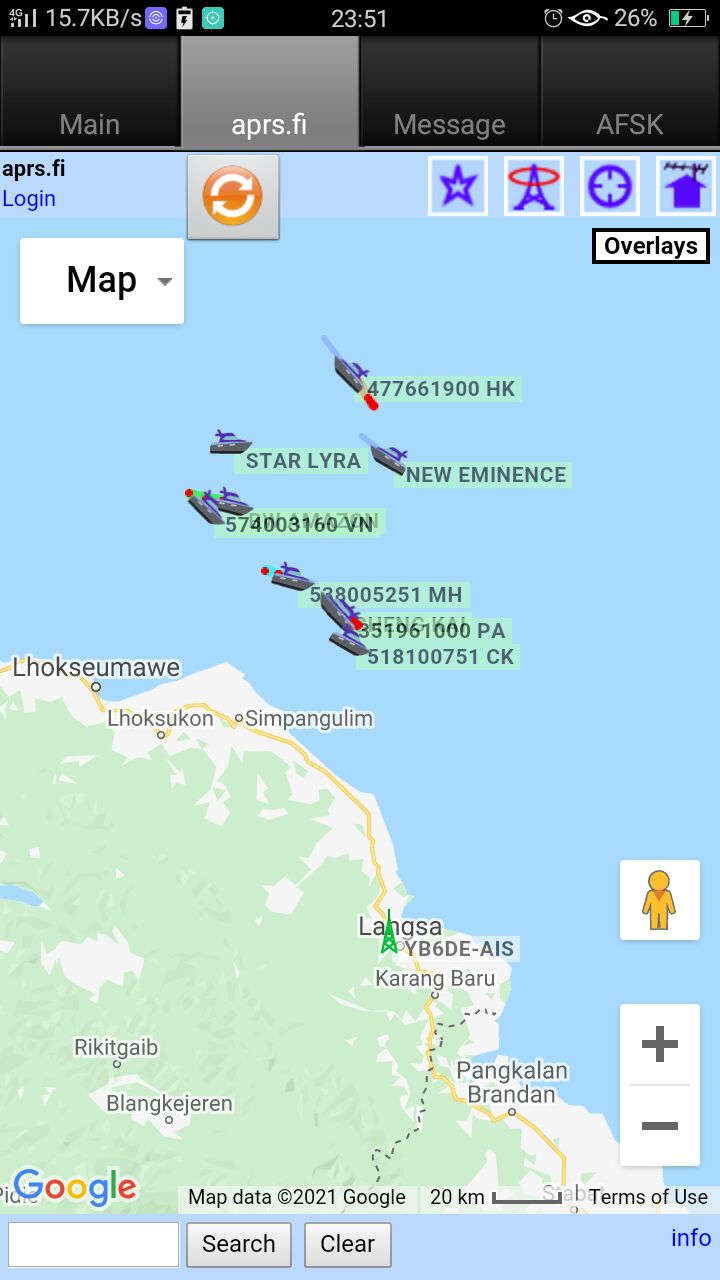The image size is (720, 1280).
Task: Open the AFSK tab
Action: (630, 124)
